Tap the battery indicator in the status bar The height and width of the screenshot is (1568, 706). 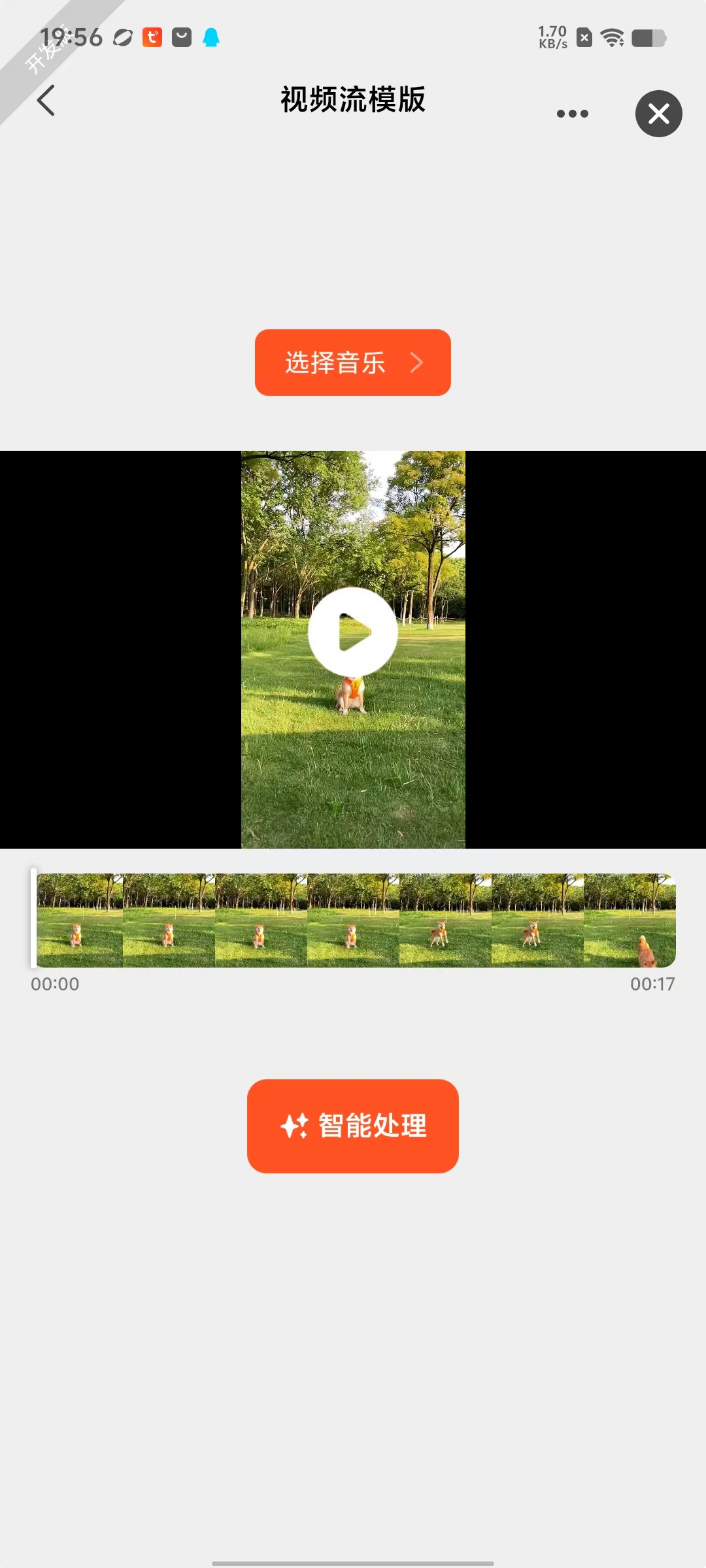point(647,37)
